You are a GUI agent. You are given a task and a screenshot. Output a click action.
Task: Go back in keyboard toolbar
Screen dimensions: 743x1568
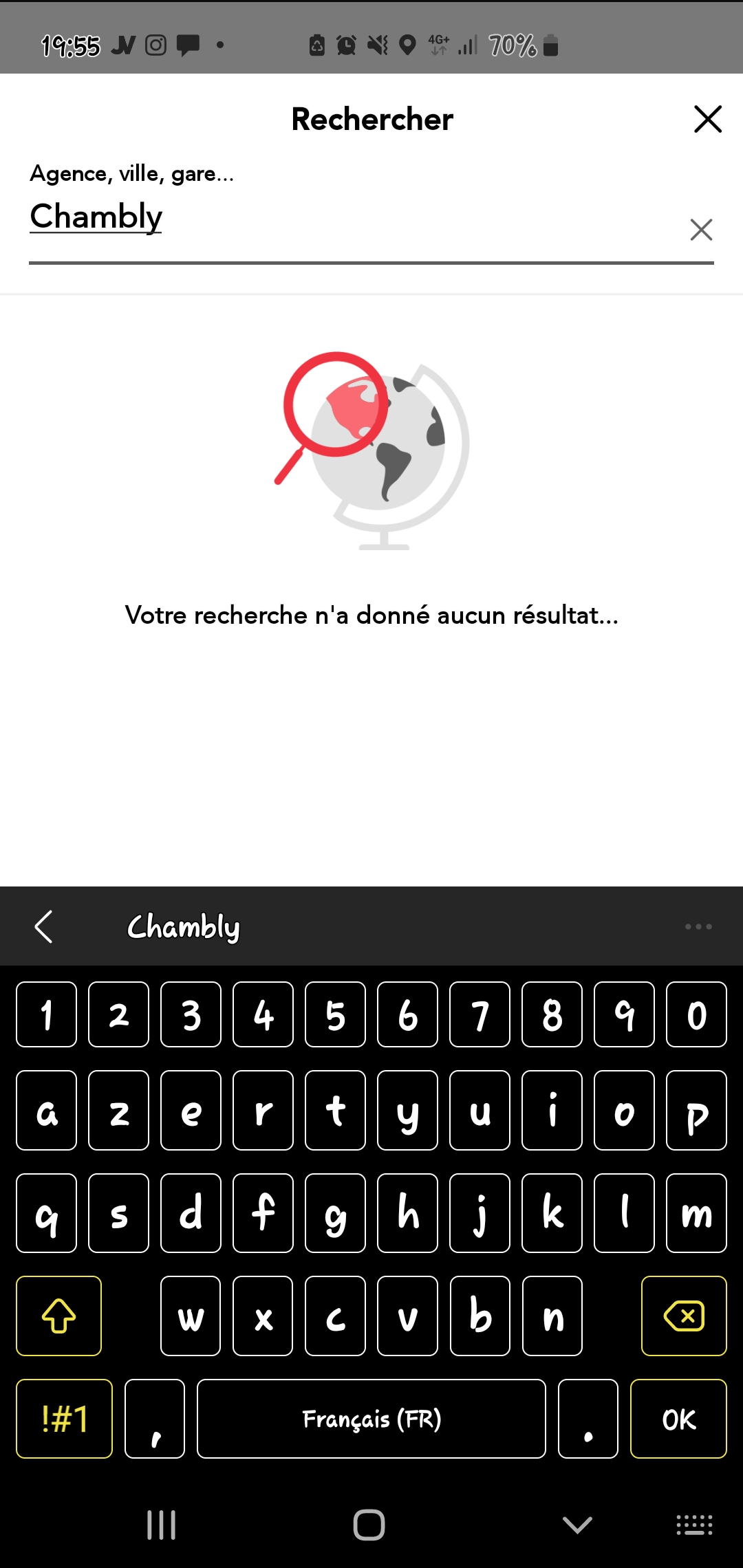point(43,927)
